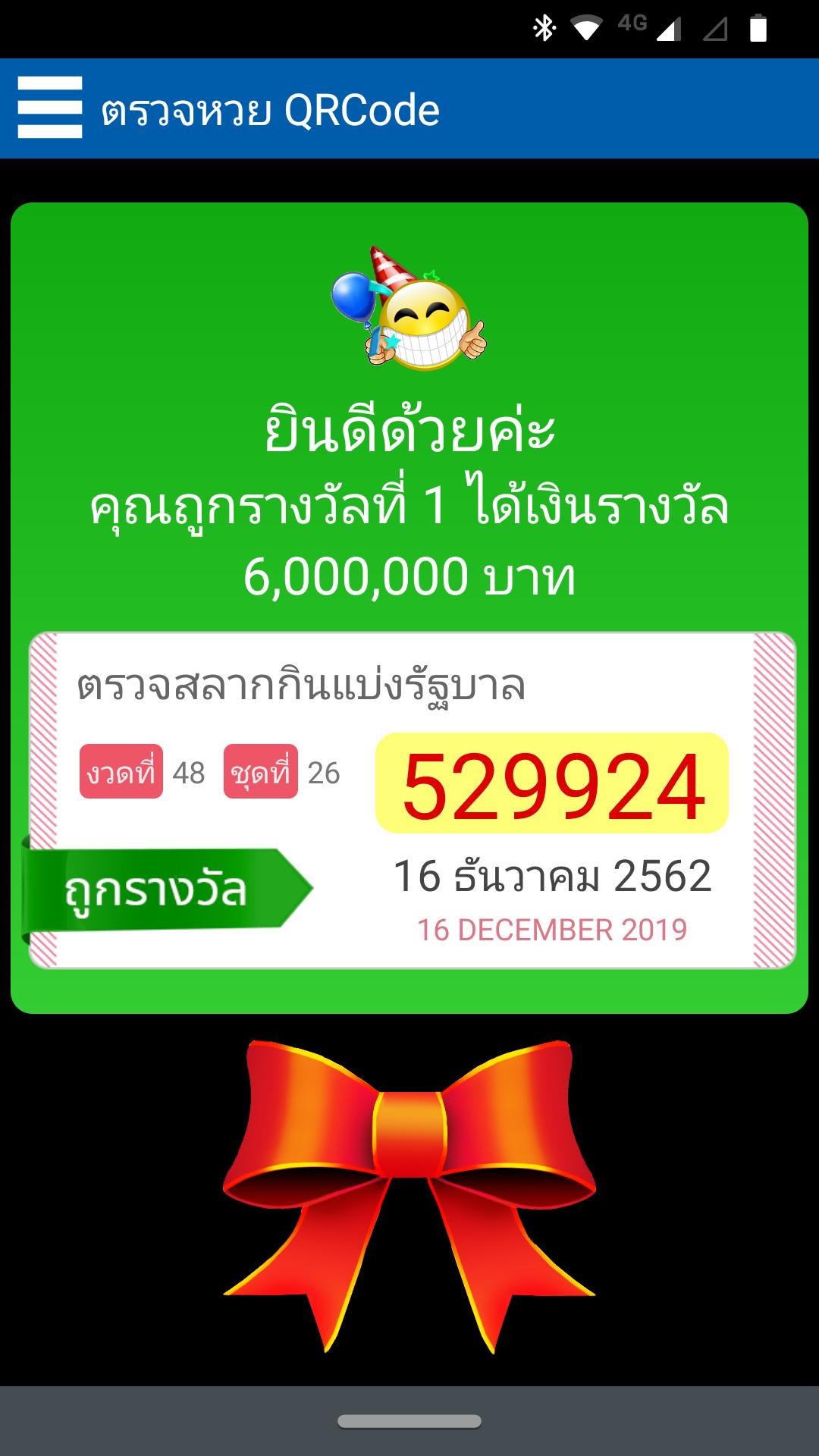Open the hamburger drawer menu

click(50, 108)
